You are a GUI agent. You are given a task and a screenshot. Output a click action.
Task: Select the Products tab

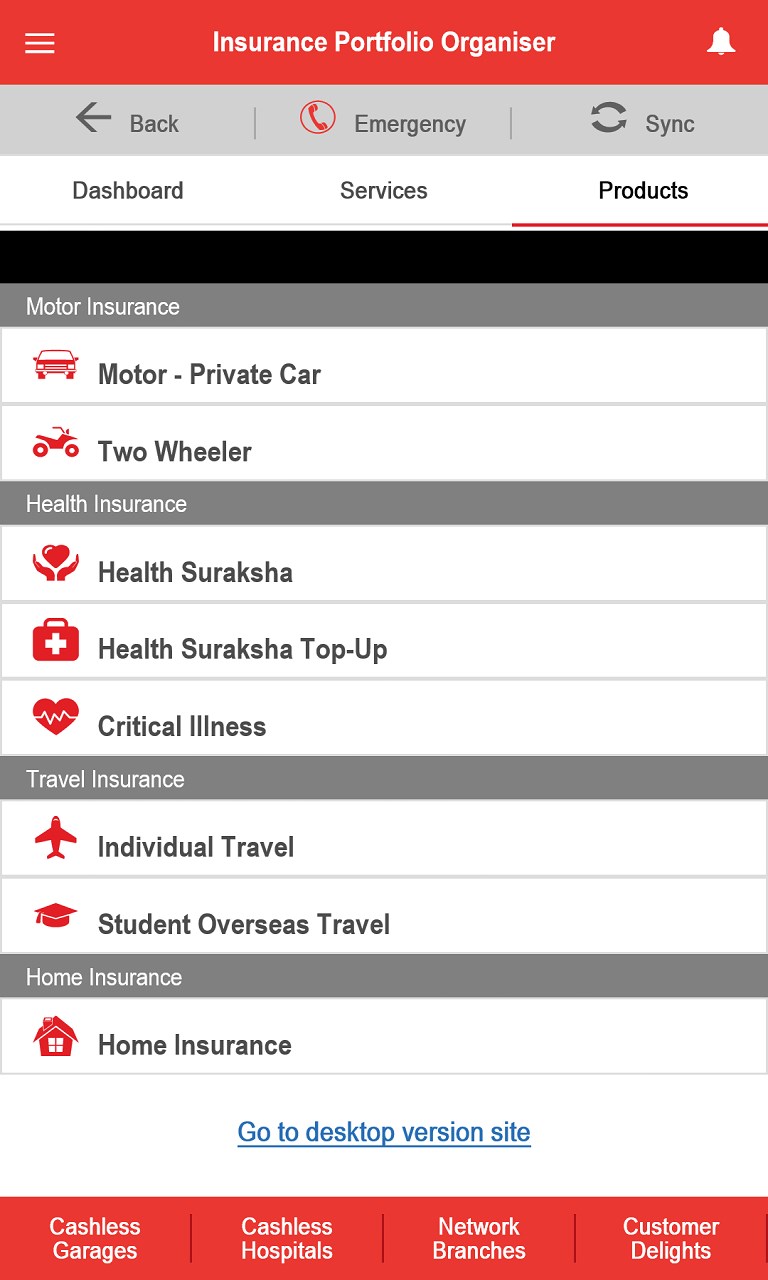643,191
